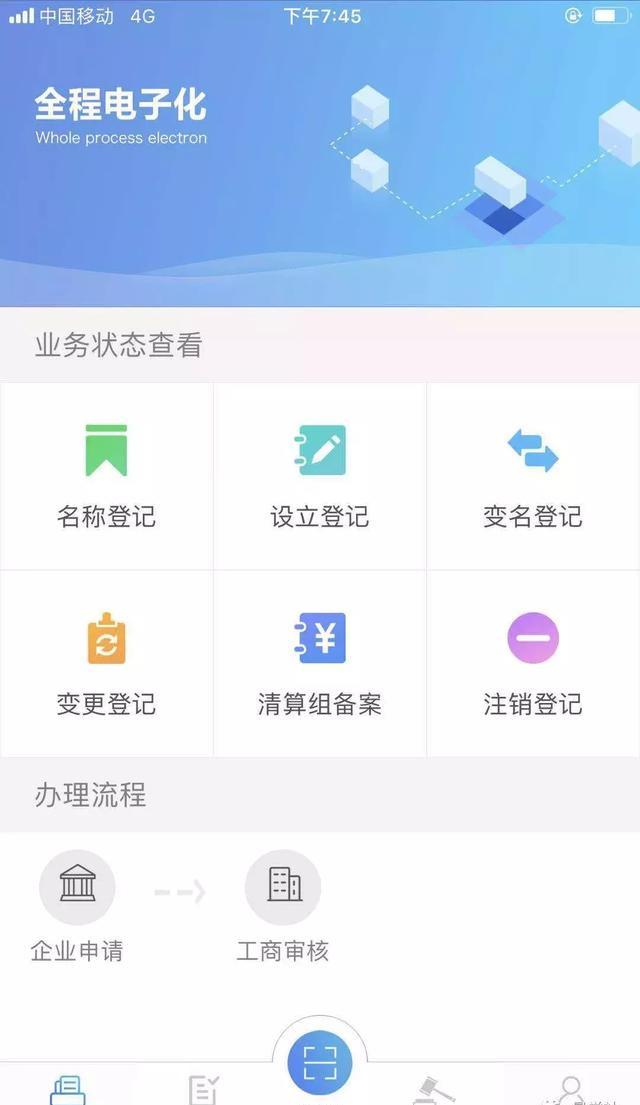Open 注销登记 status
The image size is (640, 1105).
click(533, 663)
